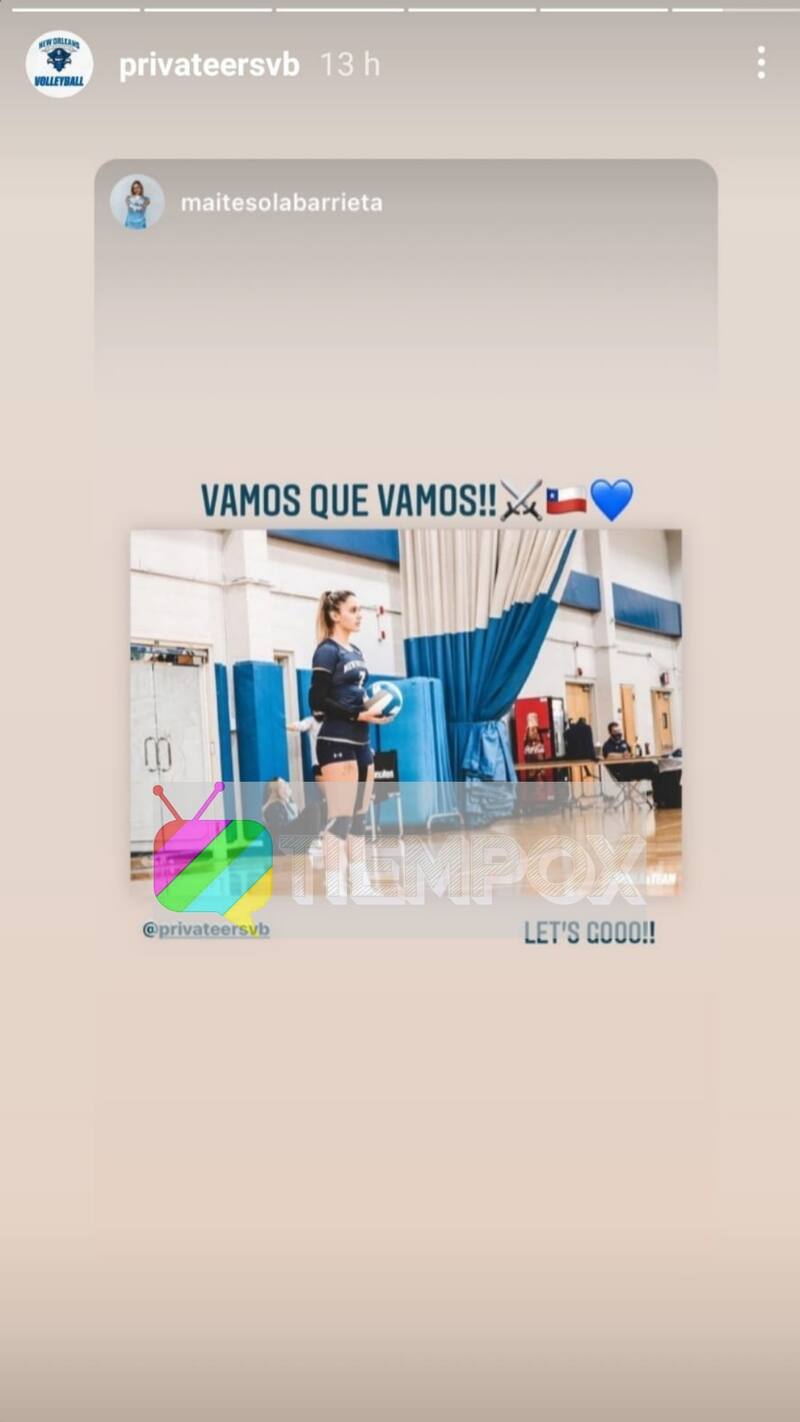Open the story overflow menu

pos(761,63)
